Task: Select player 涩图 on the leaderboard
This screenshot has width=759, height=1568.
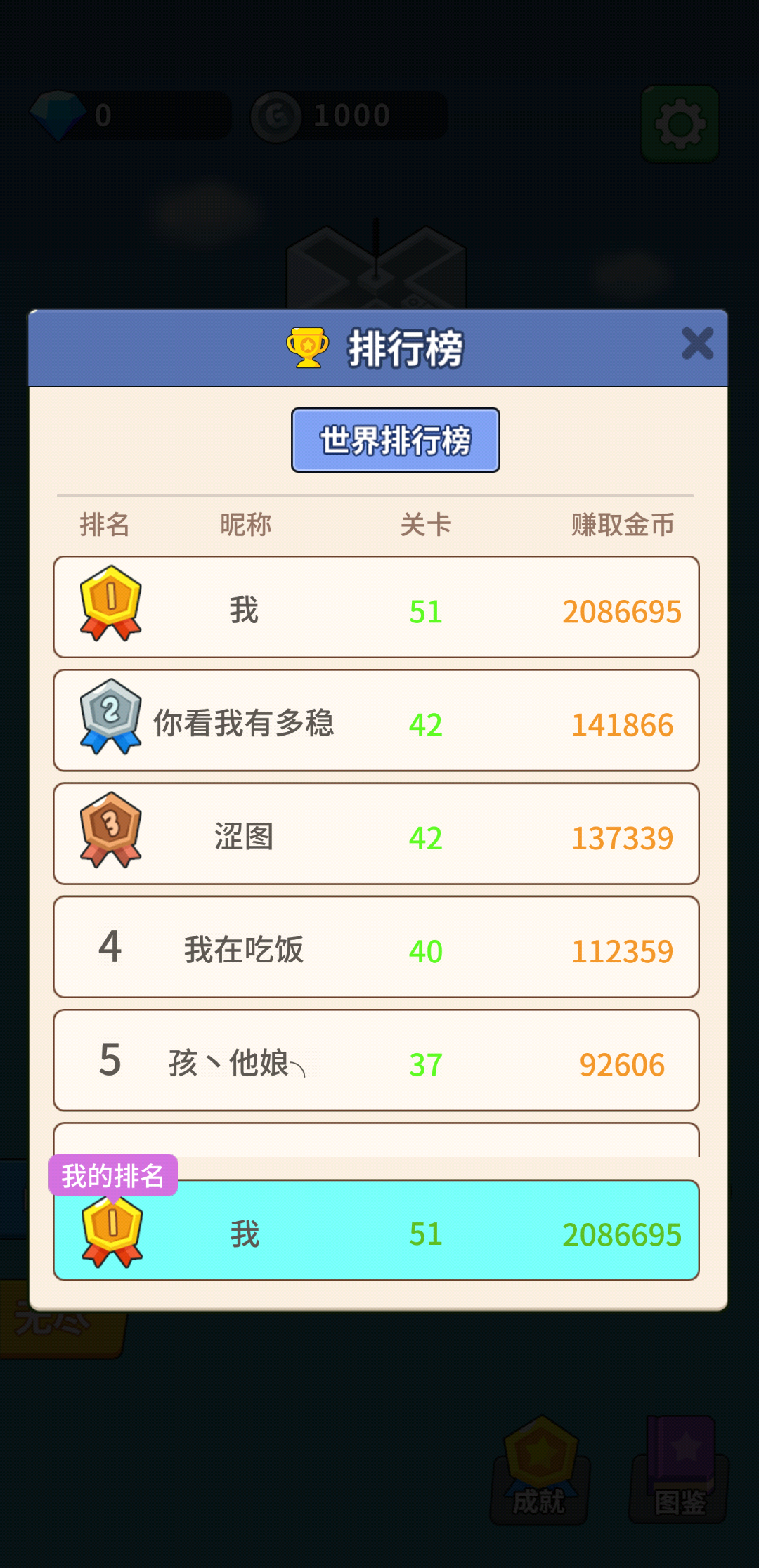Action: point(240,836)
